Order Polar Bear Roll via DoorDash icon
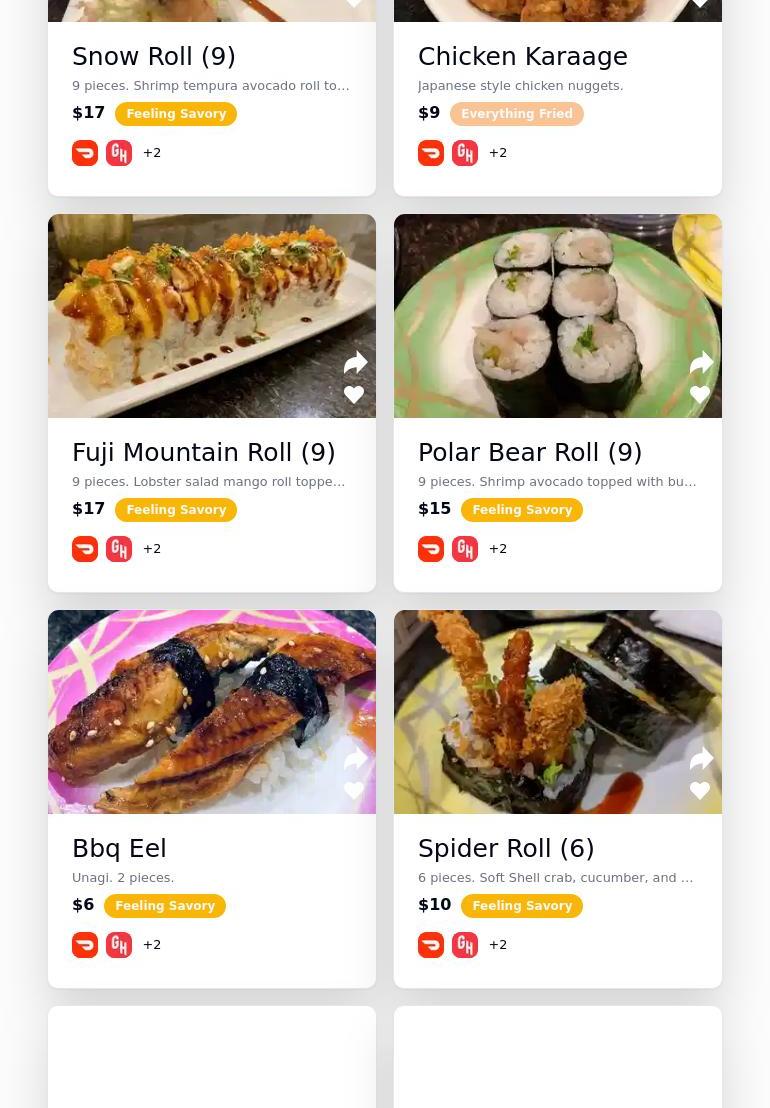This screenshot has width=770, height=1108. click(x=431, y=549)
